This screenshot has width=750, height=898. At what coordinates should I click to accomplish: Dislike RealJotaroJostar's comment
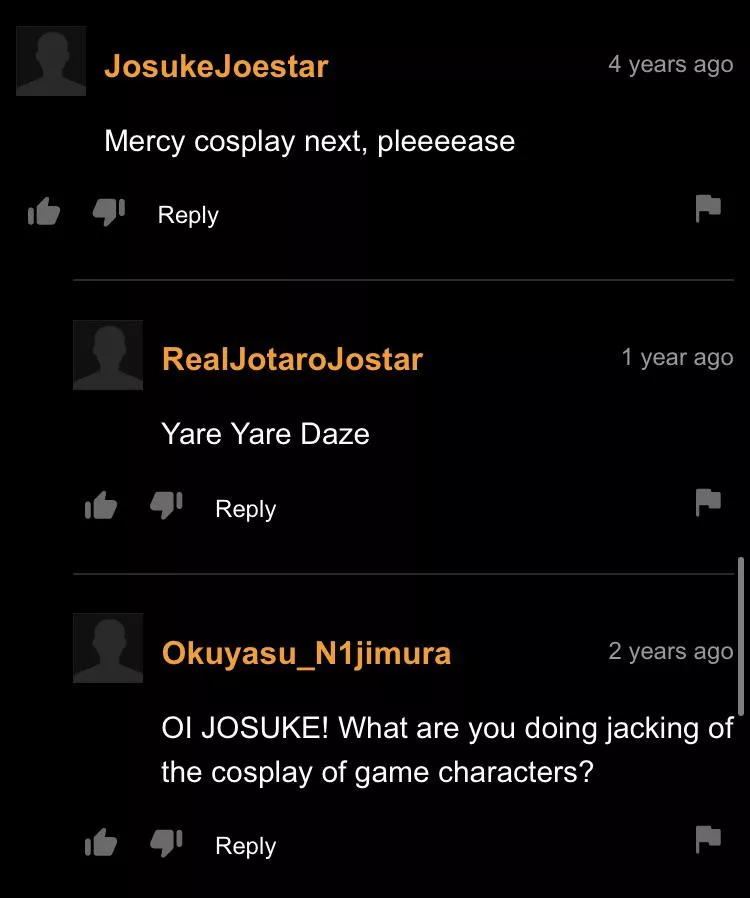pos(165,506)
